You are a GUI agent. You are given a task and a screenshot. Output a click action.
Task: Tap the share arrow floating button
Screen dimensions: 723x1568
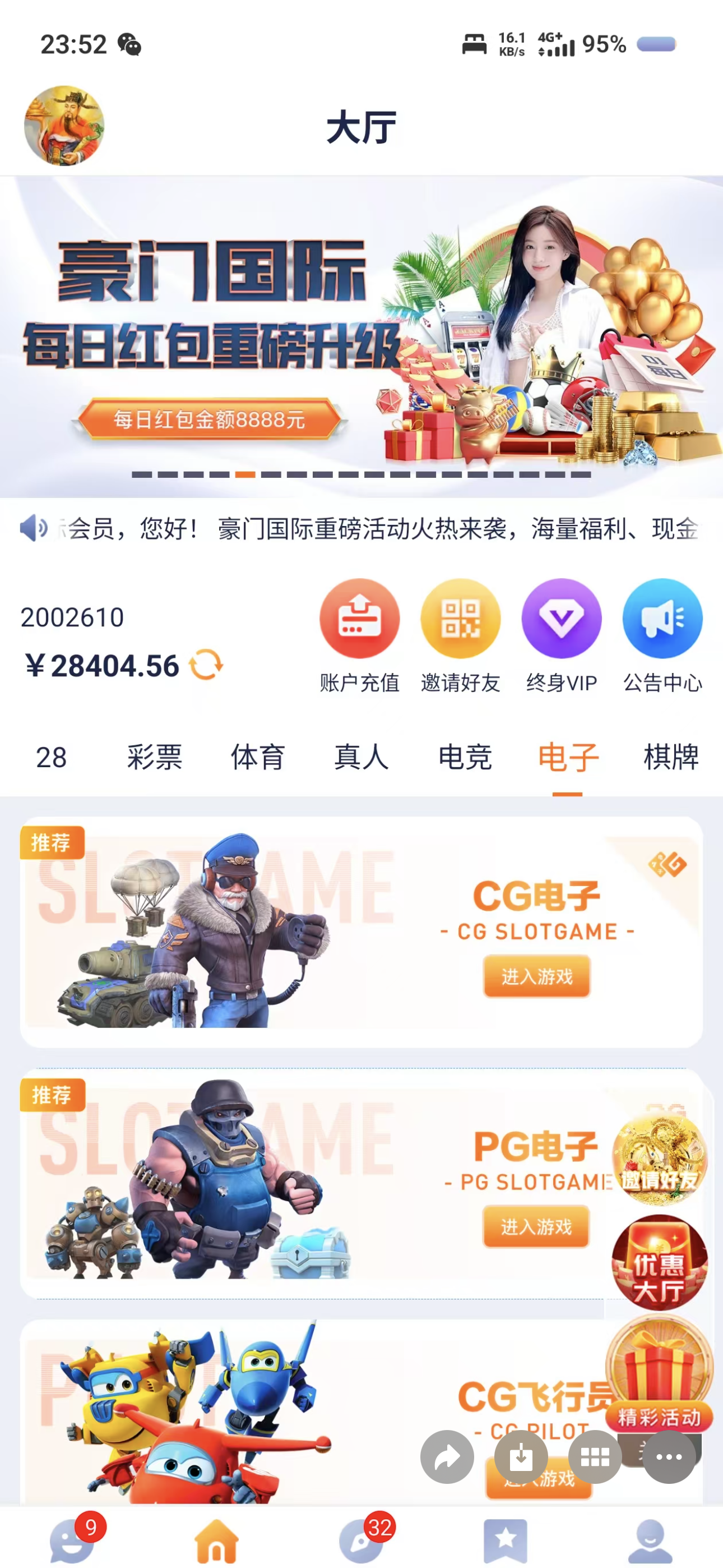pos(447,1456)
